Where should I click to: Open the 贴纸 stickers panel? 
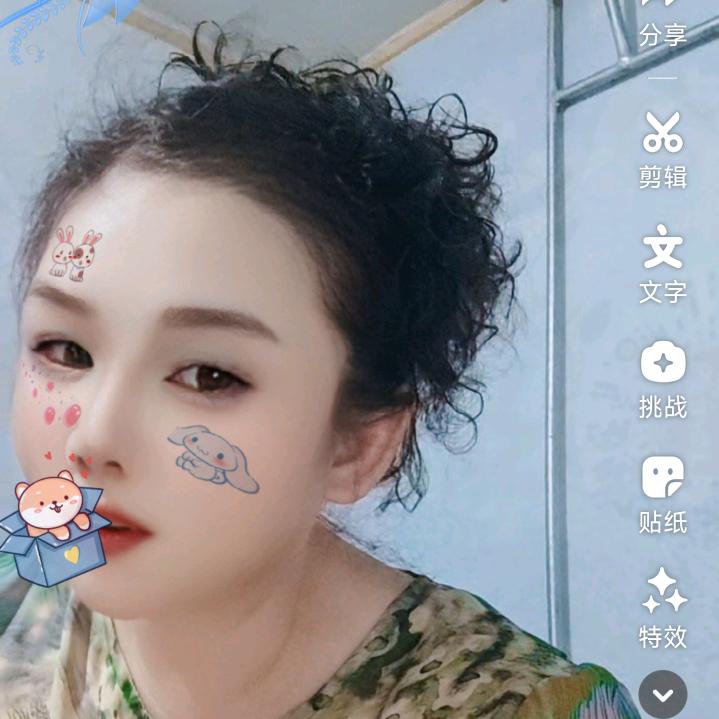662,494
